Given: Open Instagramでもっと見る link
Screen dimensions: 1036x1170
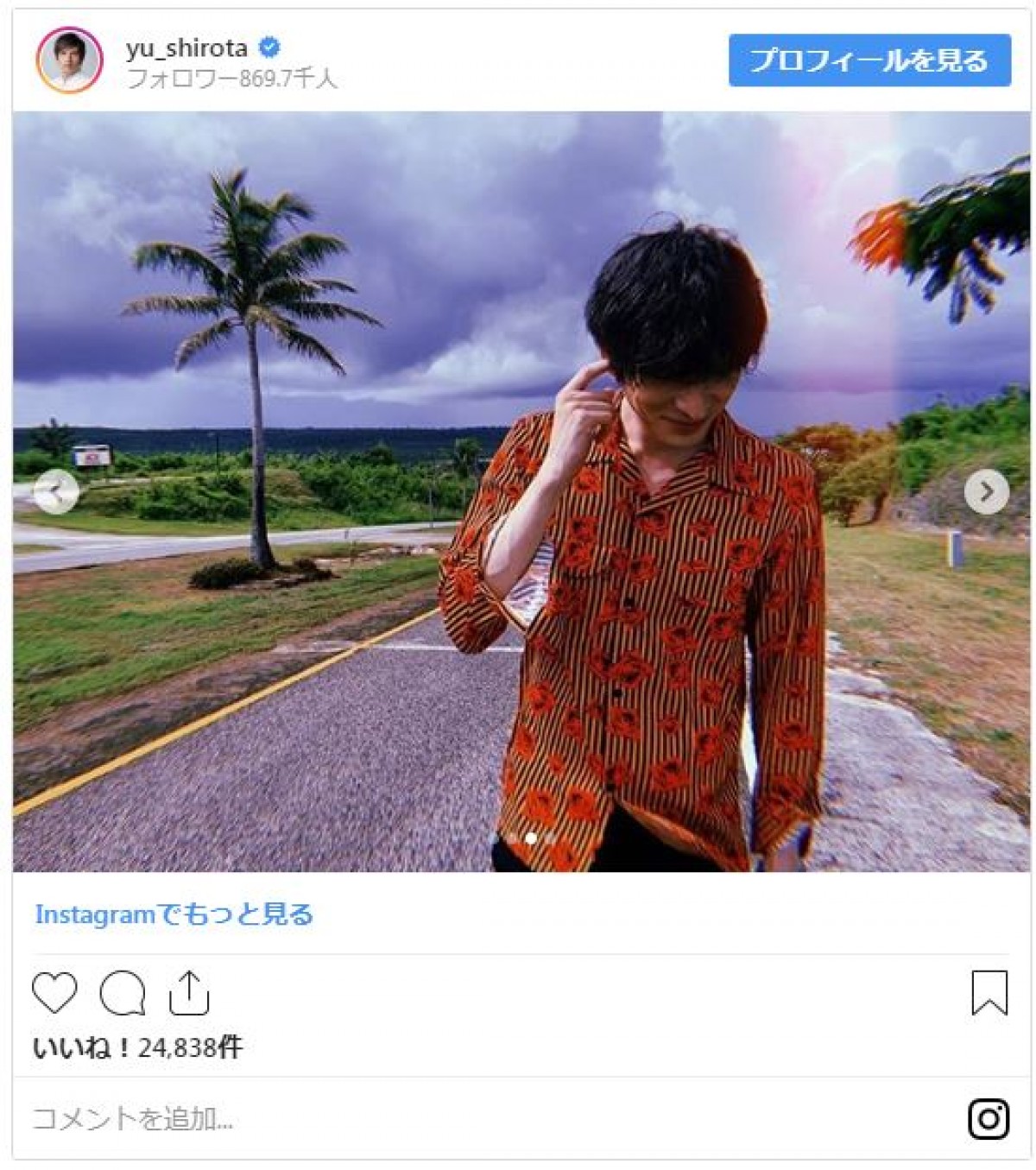Looking at the screenshot, I should [x=174, y=914].
